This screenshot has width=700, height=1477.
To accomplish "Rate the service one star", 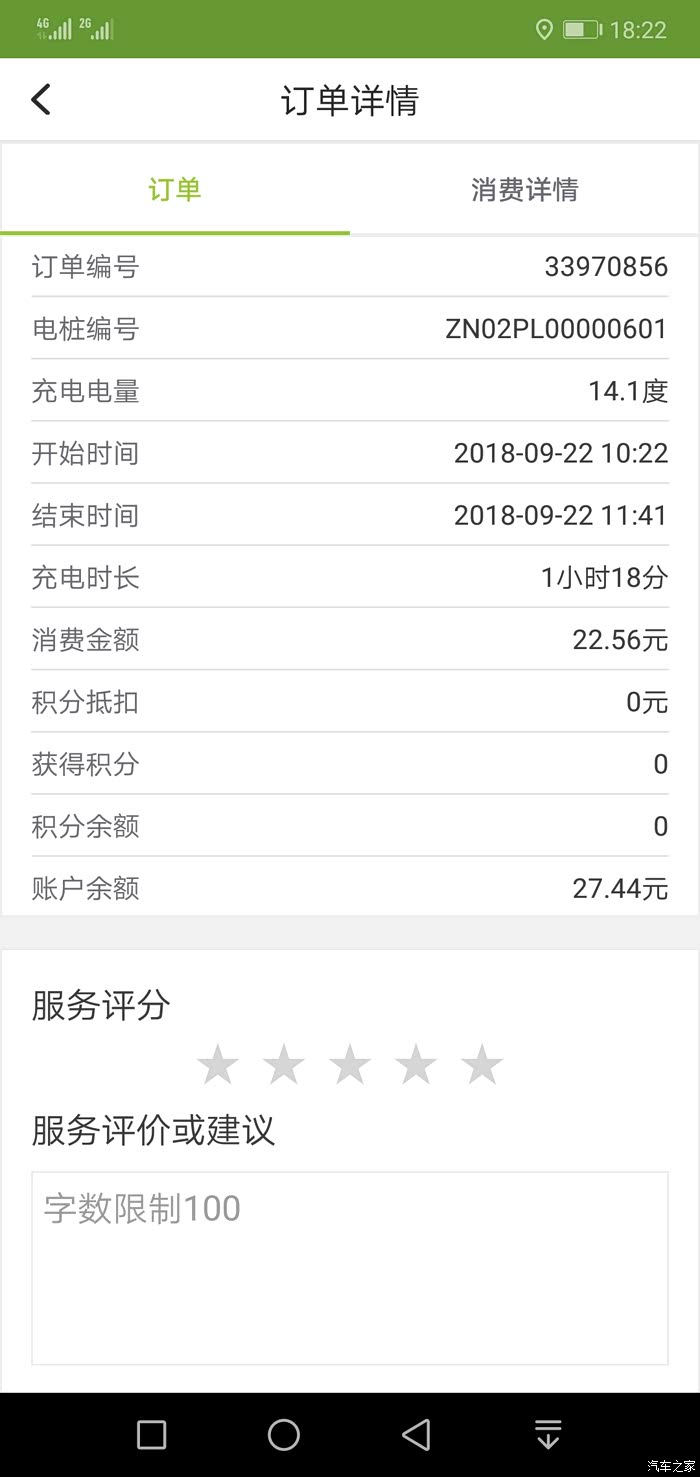I will pyautogui.click(x=217, y=1064).
